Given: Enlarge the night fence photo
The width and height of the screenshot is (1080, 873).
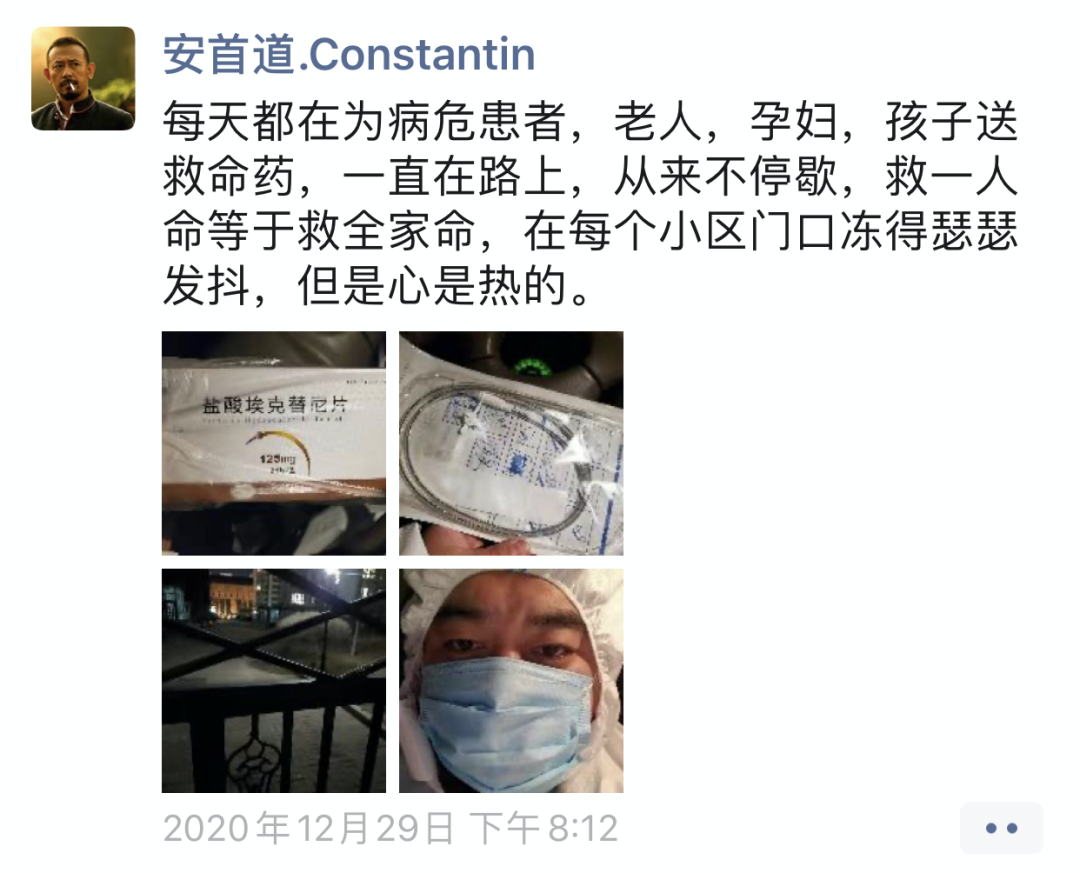Looking at the screenshot, I should click(274, 680).
